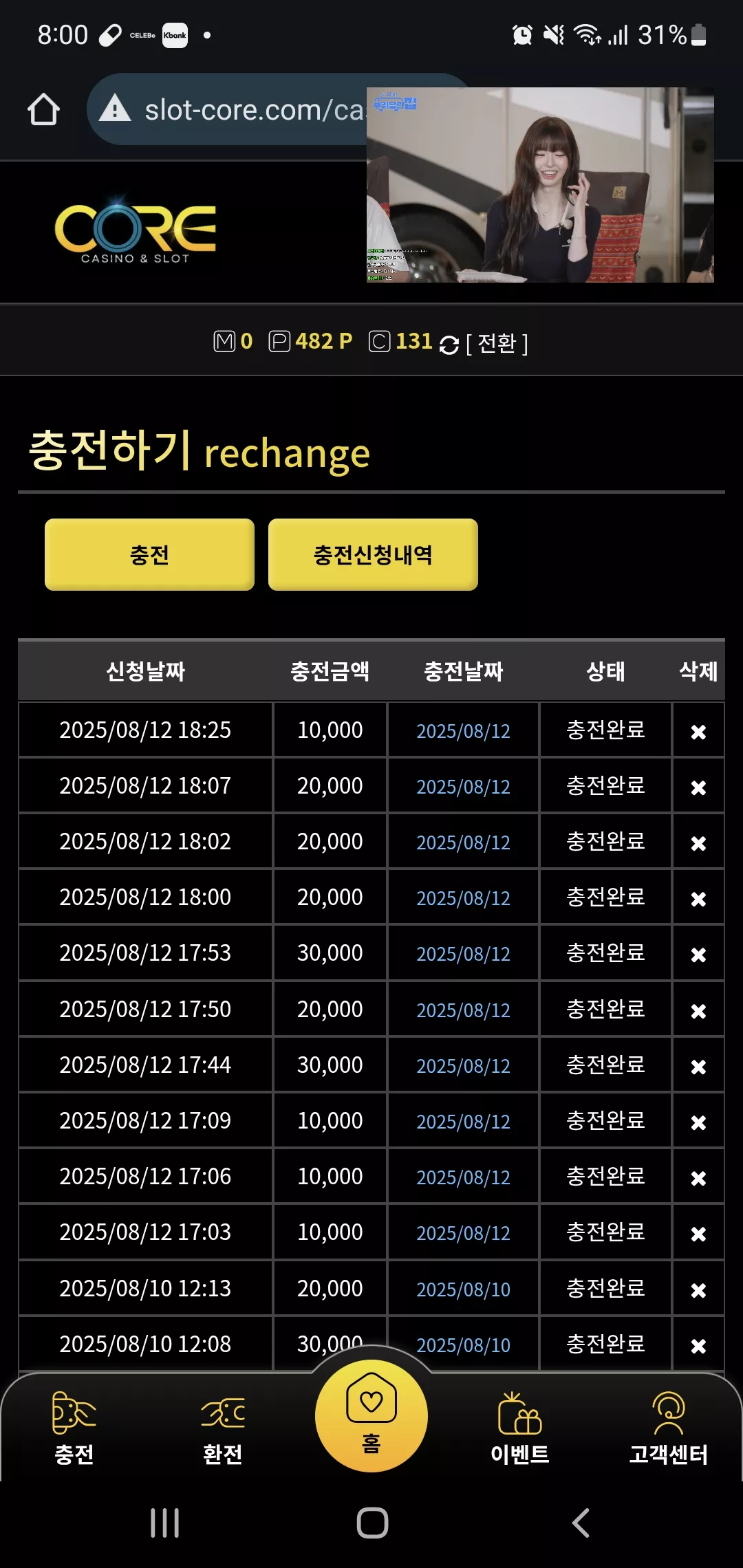Viewport: 743px width, 1568px height.
Task: Go to the browser home page
Action: pyautogui.click(x=43, y=109)
